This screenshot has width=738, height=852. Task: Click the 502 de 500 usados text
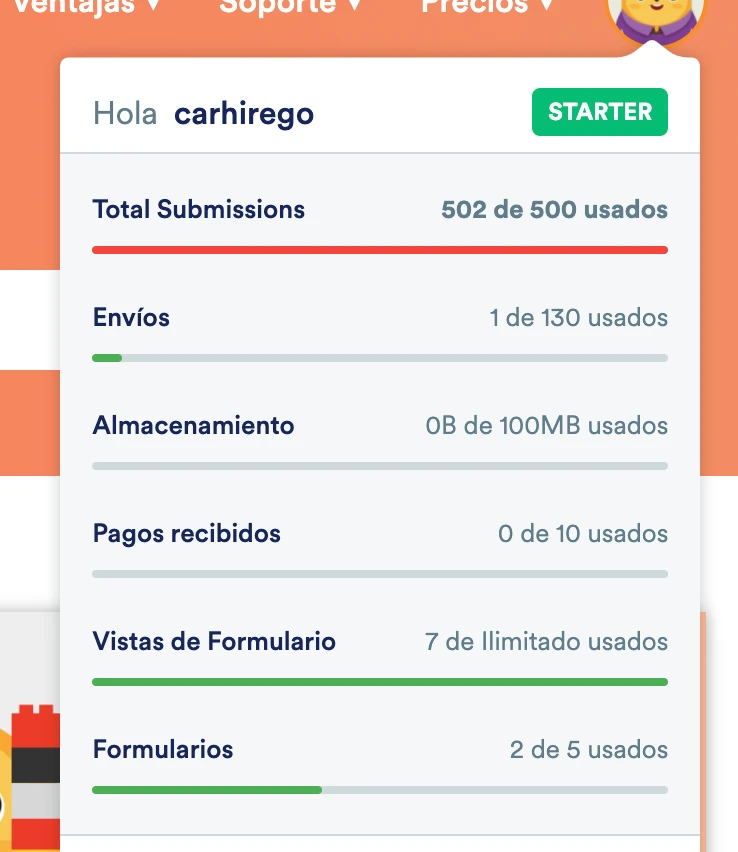pos(554,210)
